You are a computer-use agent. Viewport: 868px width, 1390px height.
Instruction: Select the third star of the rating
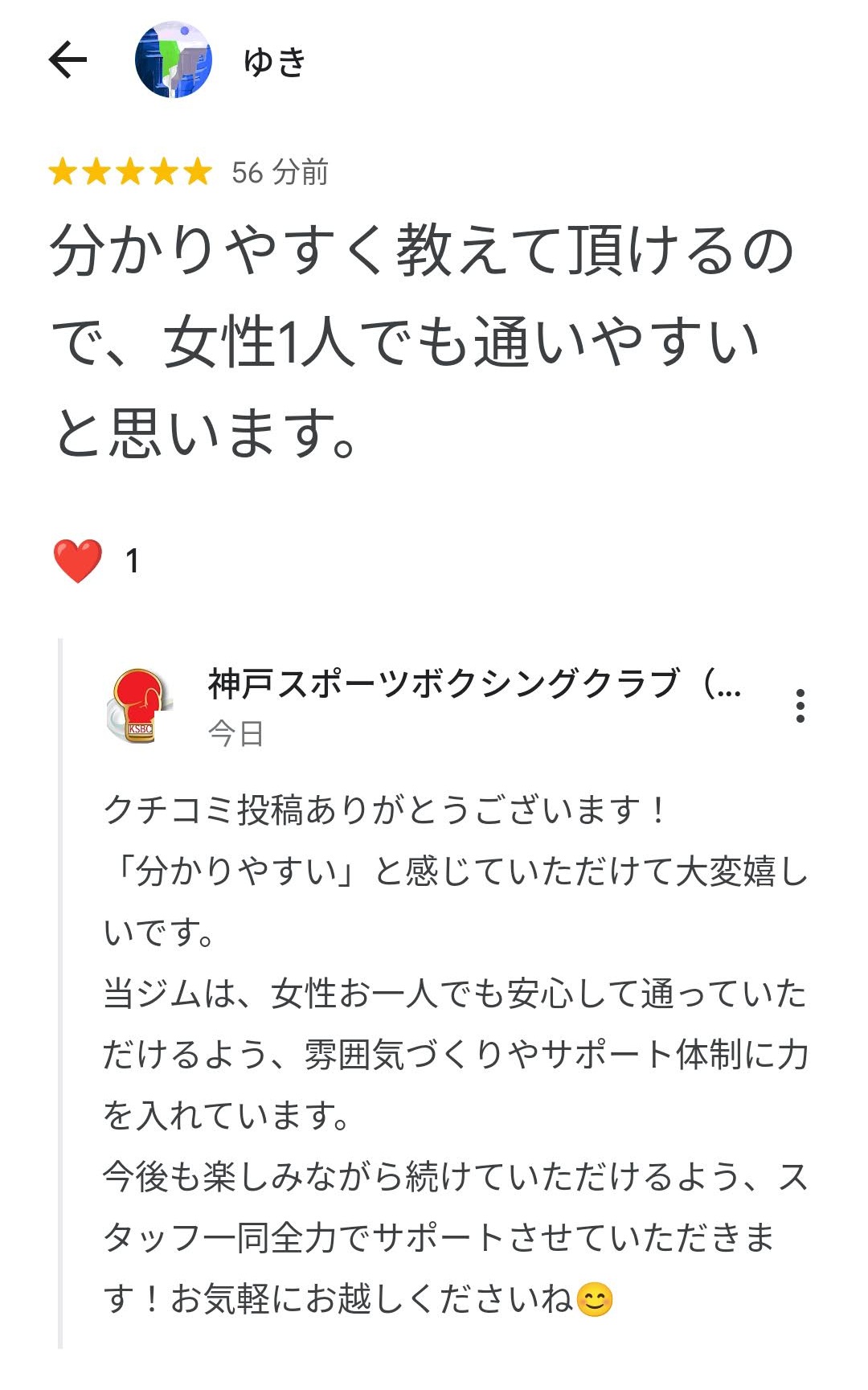point(131,171)
